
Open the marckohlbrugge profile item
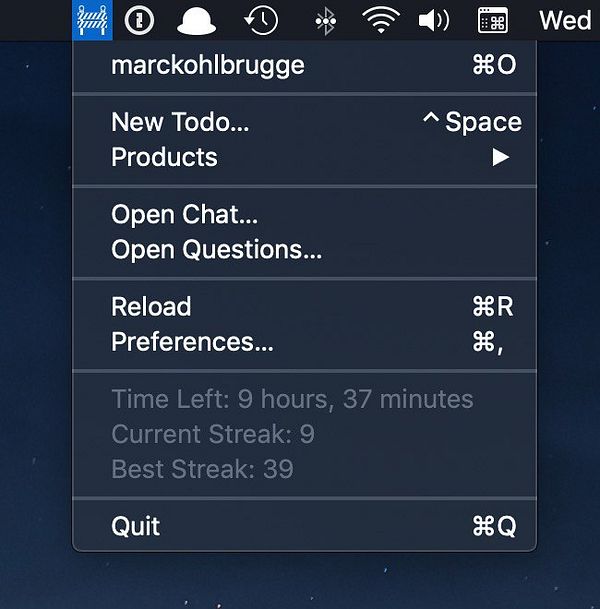tap(207, 66)
